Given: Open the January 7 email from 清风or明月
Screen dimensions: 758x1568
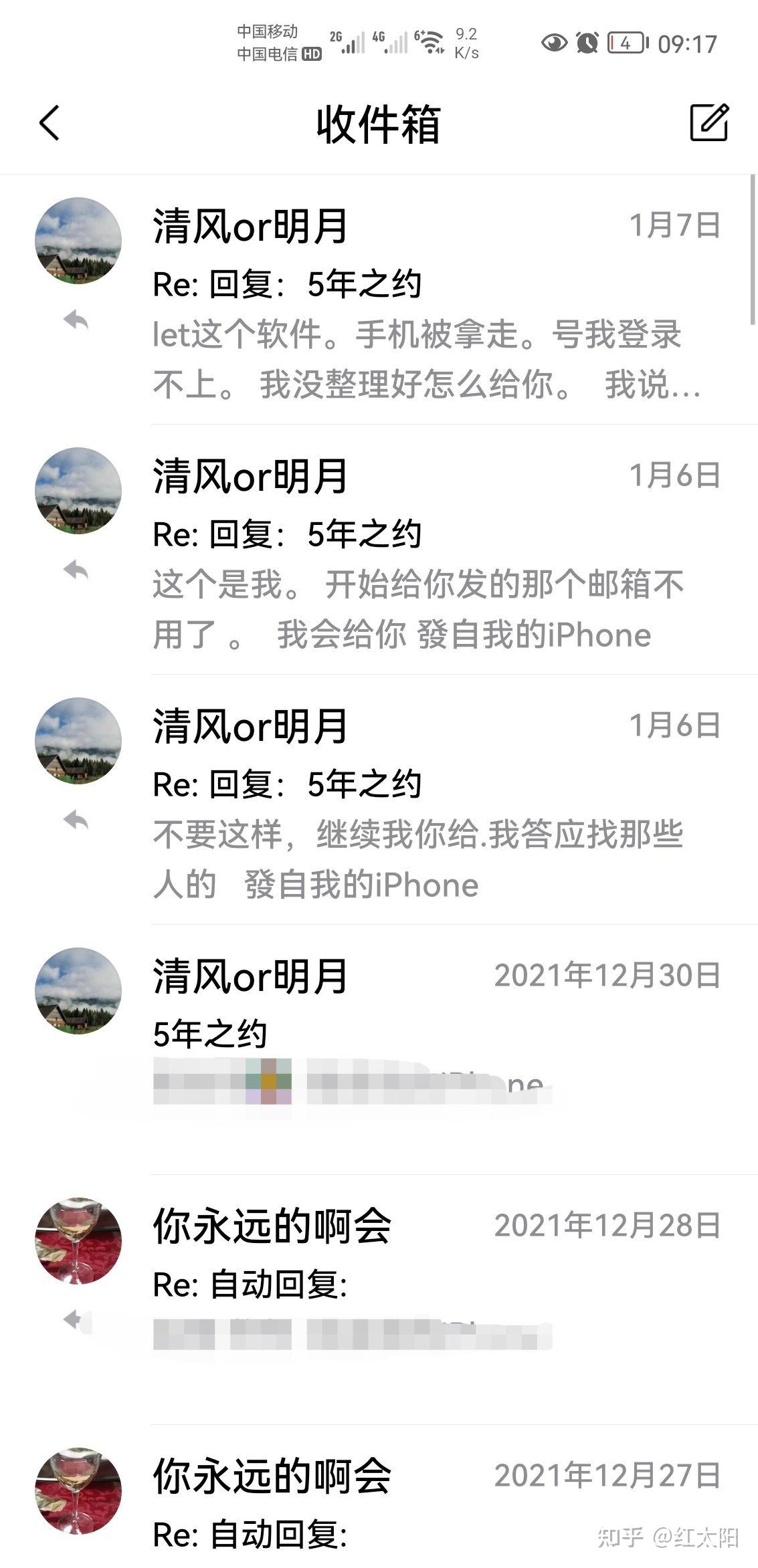Looking at the screenshot, I should (401, 301).
